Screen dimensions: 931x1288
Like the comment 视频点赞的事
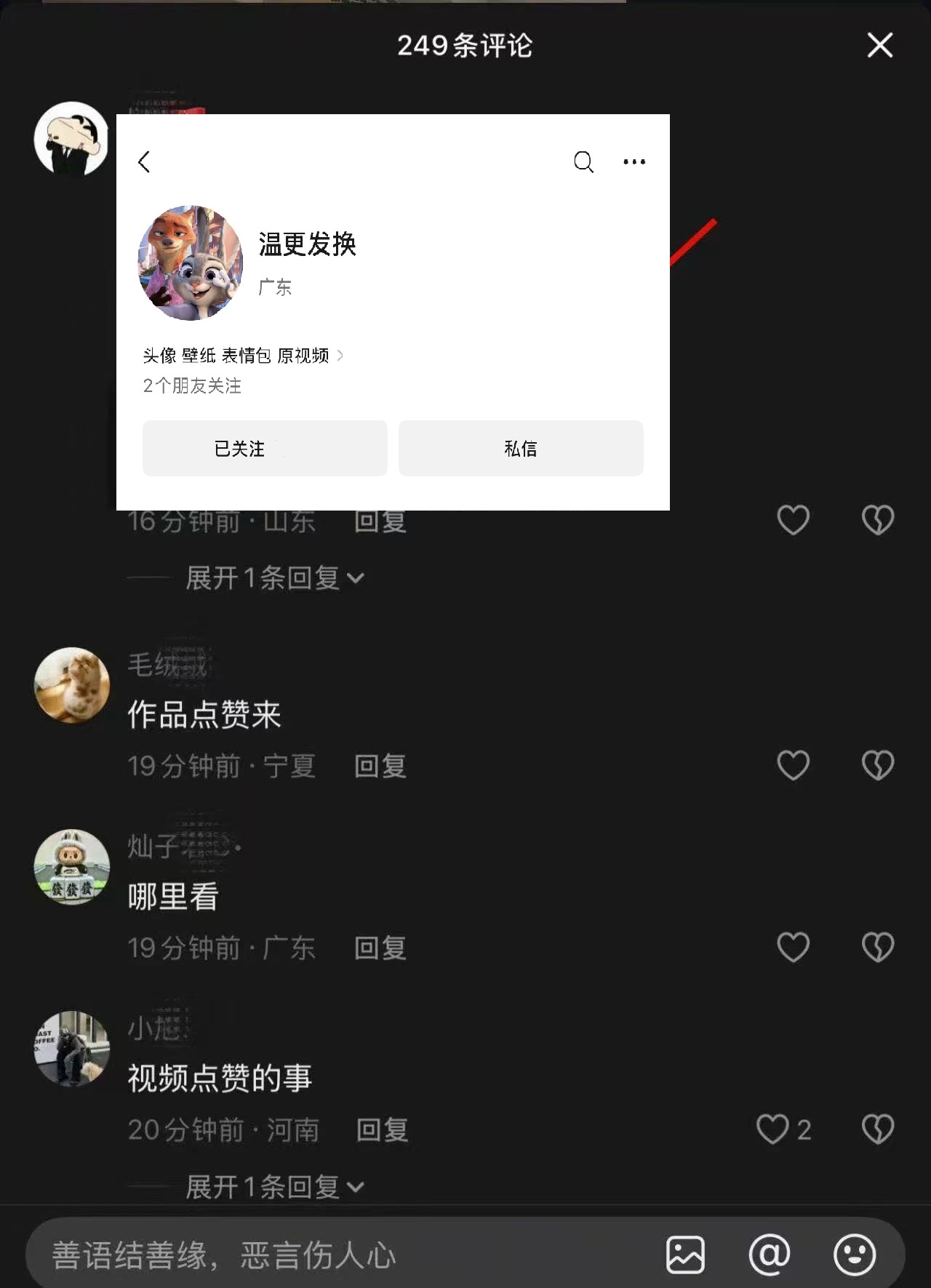[774, 1129]
